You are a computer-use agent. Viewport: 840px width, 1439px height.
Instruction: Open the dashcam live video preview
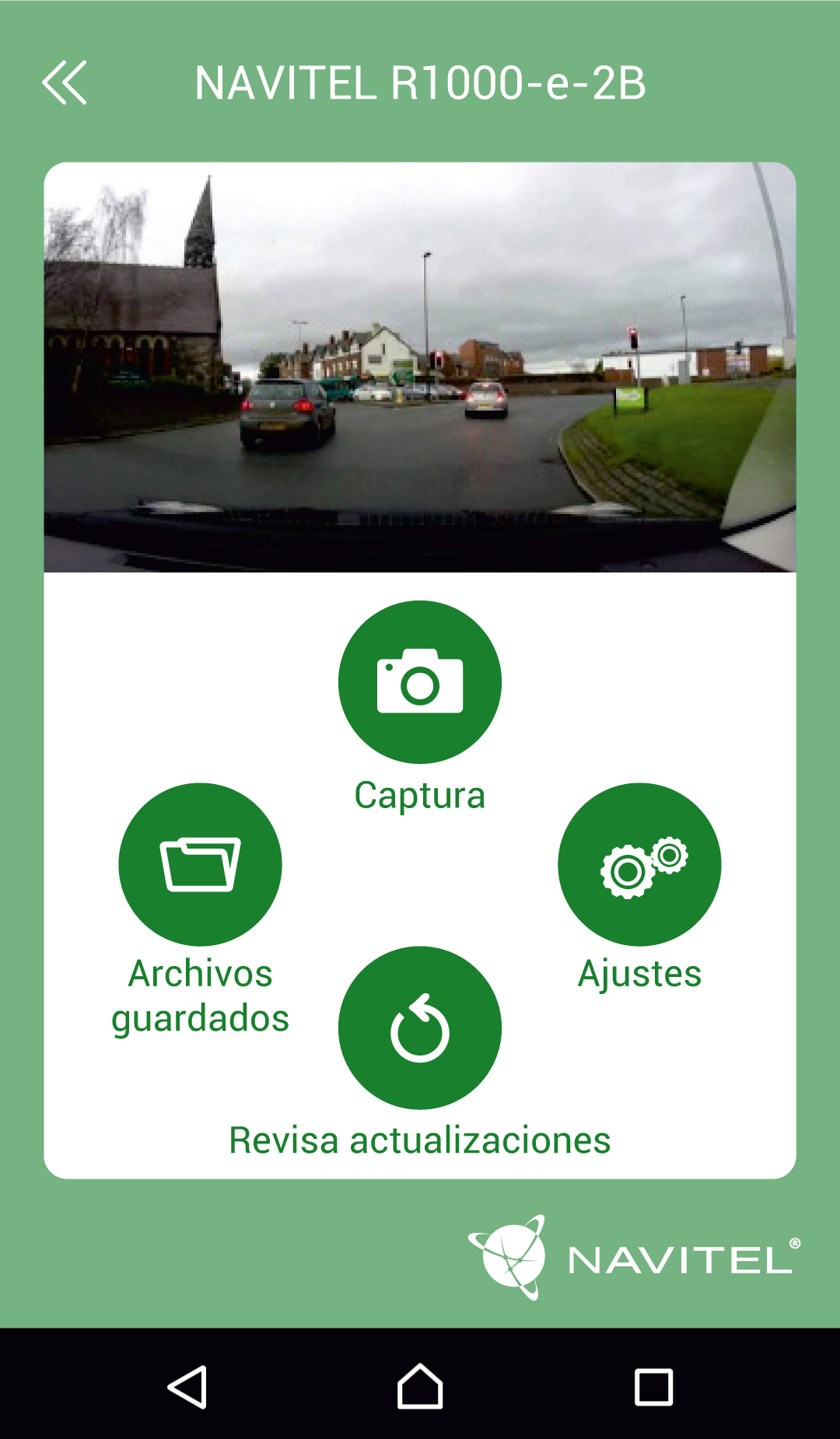tap(420, 367)
